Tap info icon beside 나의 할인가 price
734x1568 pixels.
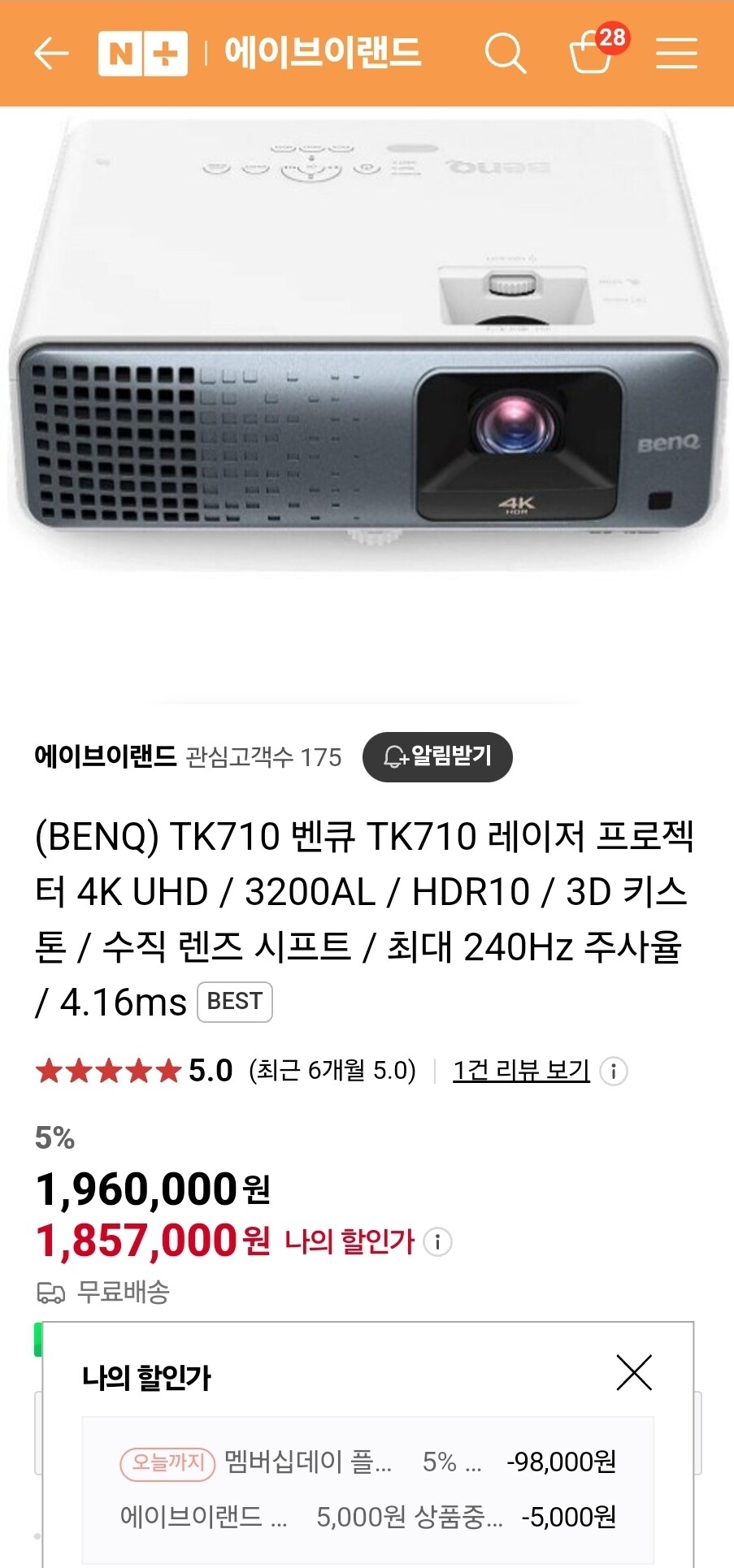pyautogui.click(x=437, y=1242)
